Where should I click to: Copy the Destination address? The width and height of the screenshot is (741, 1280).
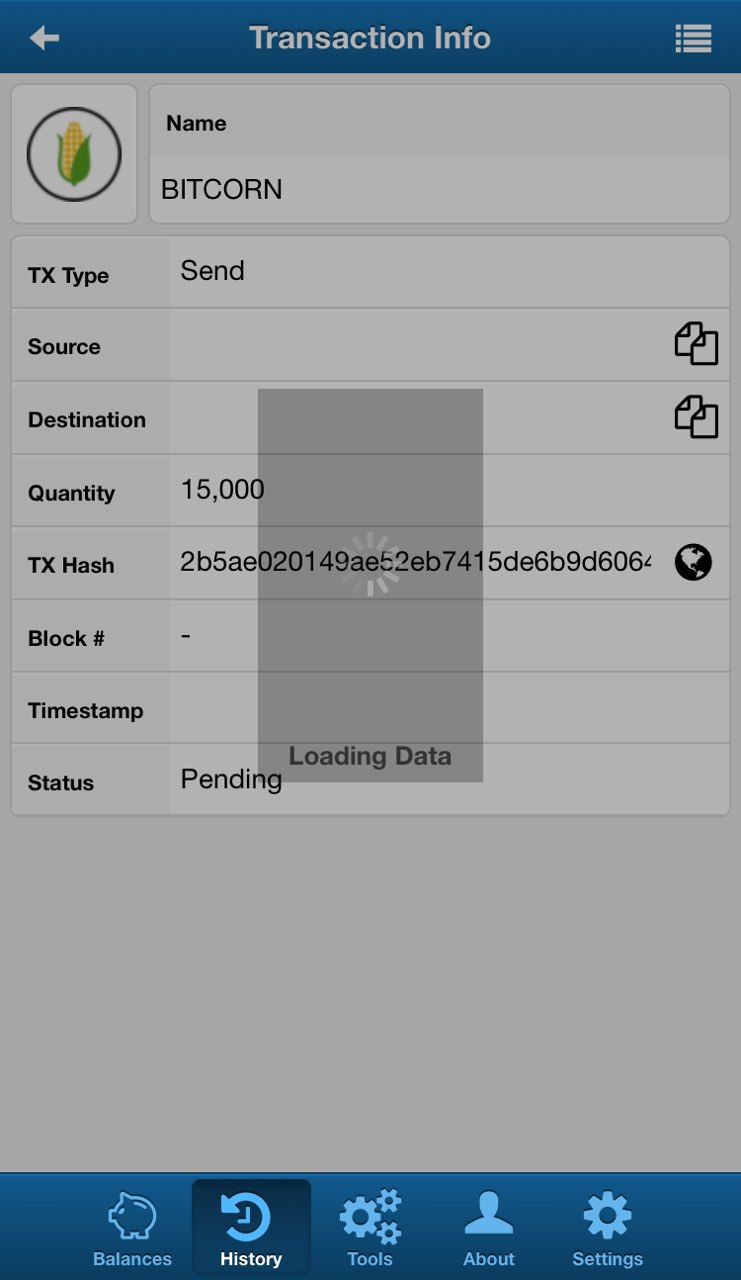pyautogui.click(x=696, y=417)
